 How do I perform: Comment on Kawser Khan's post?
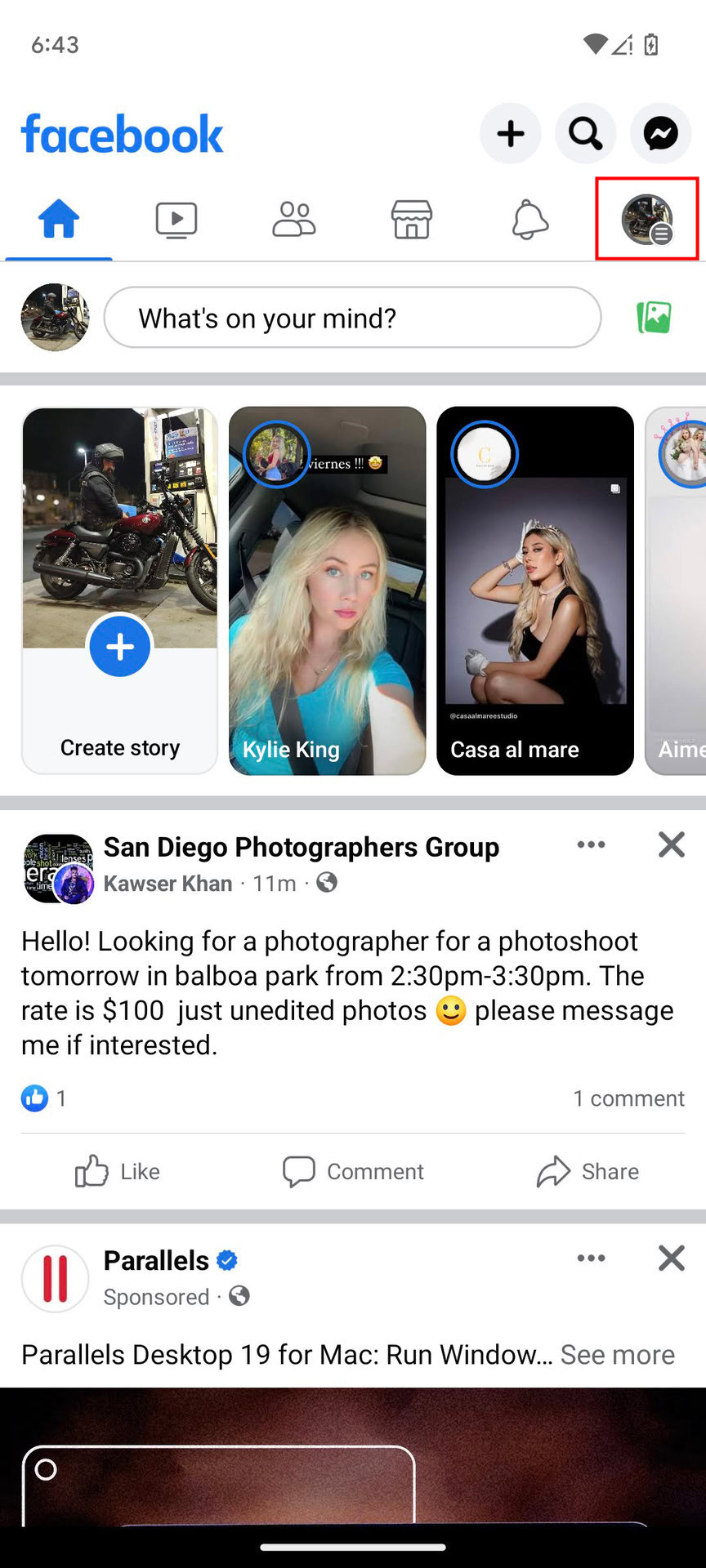click(x=353, y=1171)
